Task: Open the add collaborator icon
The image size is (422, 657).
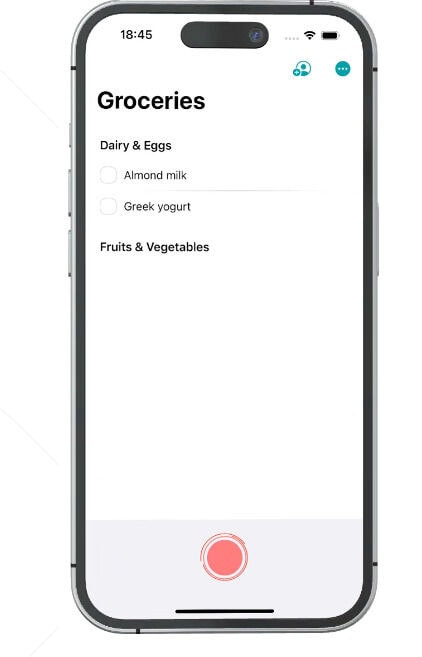Action: [302, 69]
